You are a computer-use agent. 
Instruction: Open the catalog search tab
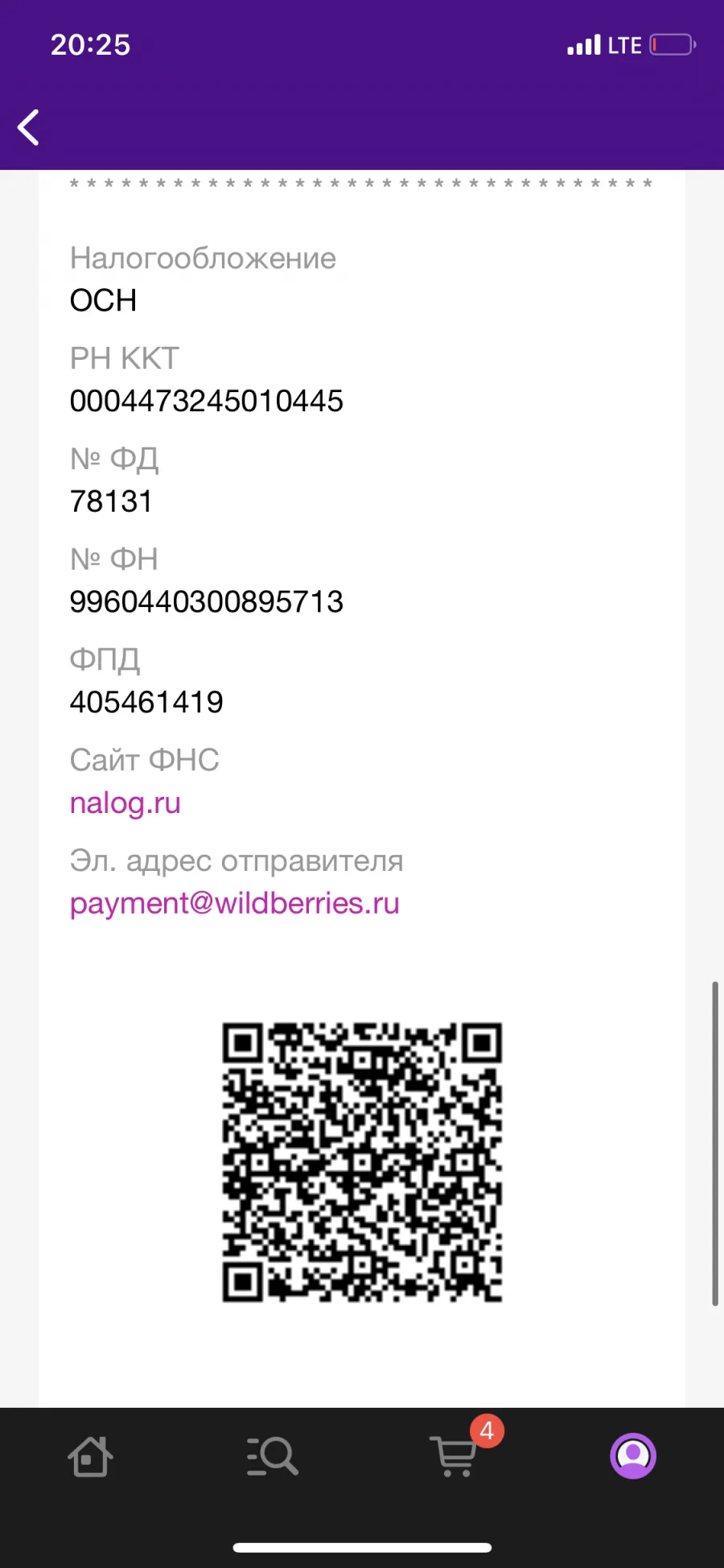[272, 1456]
